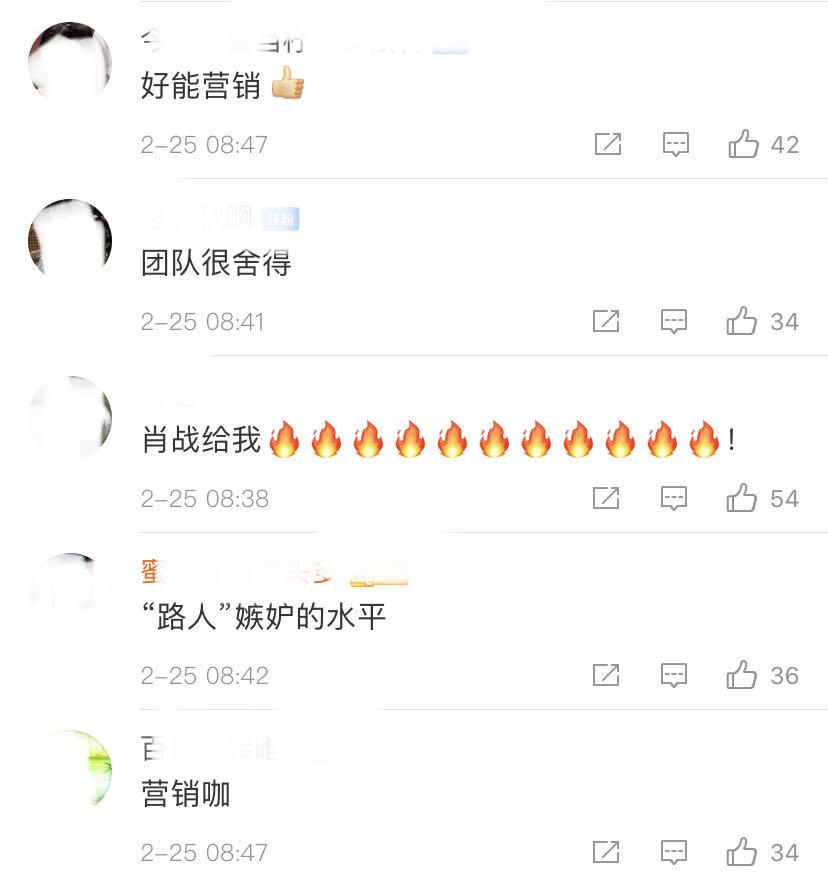Reply to the comment '营销咖'

[x=675, y=852]
